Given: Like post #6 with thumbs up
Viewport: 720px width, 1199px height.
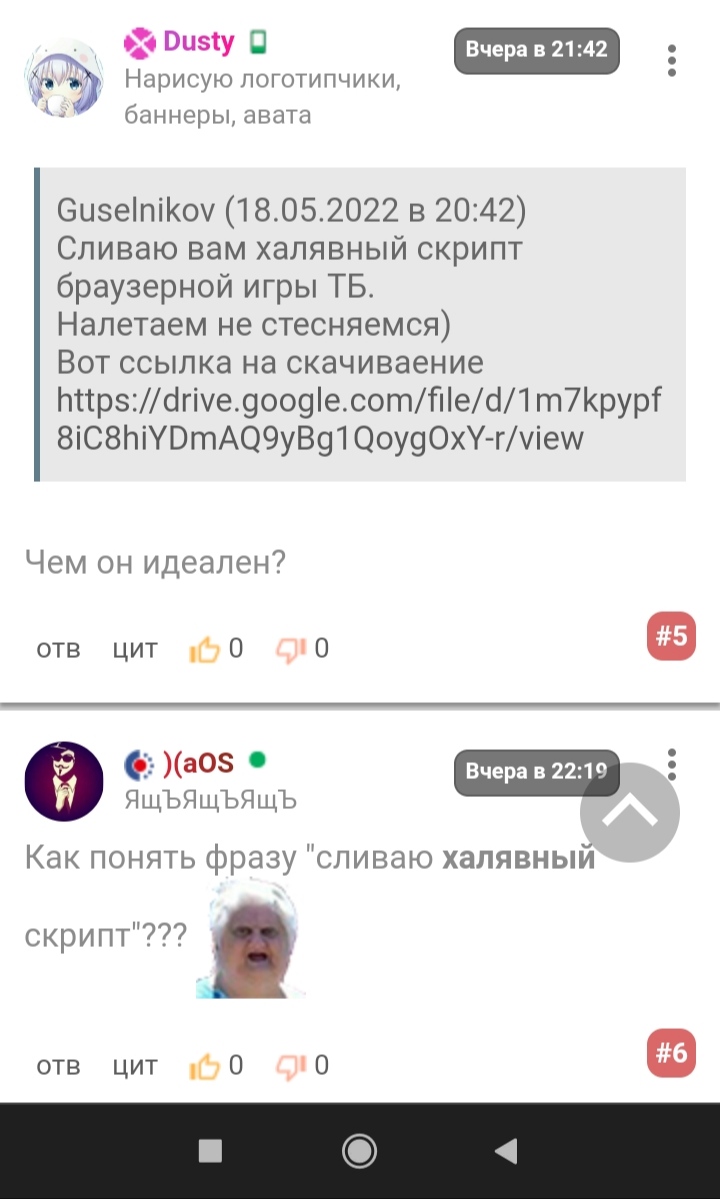Looking at the screenshot, I should (x=204, y=1067).
